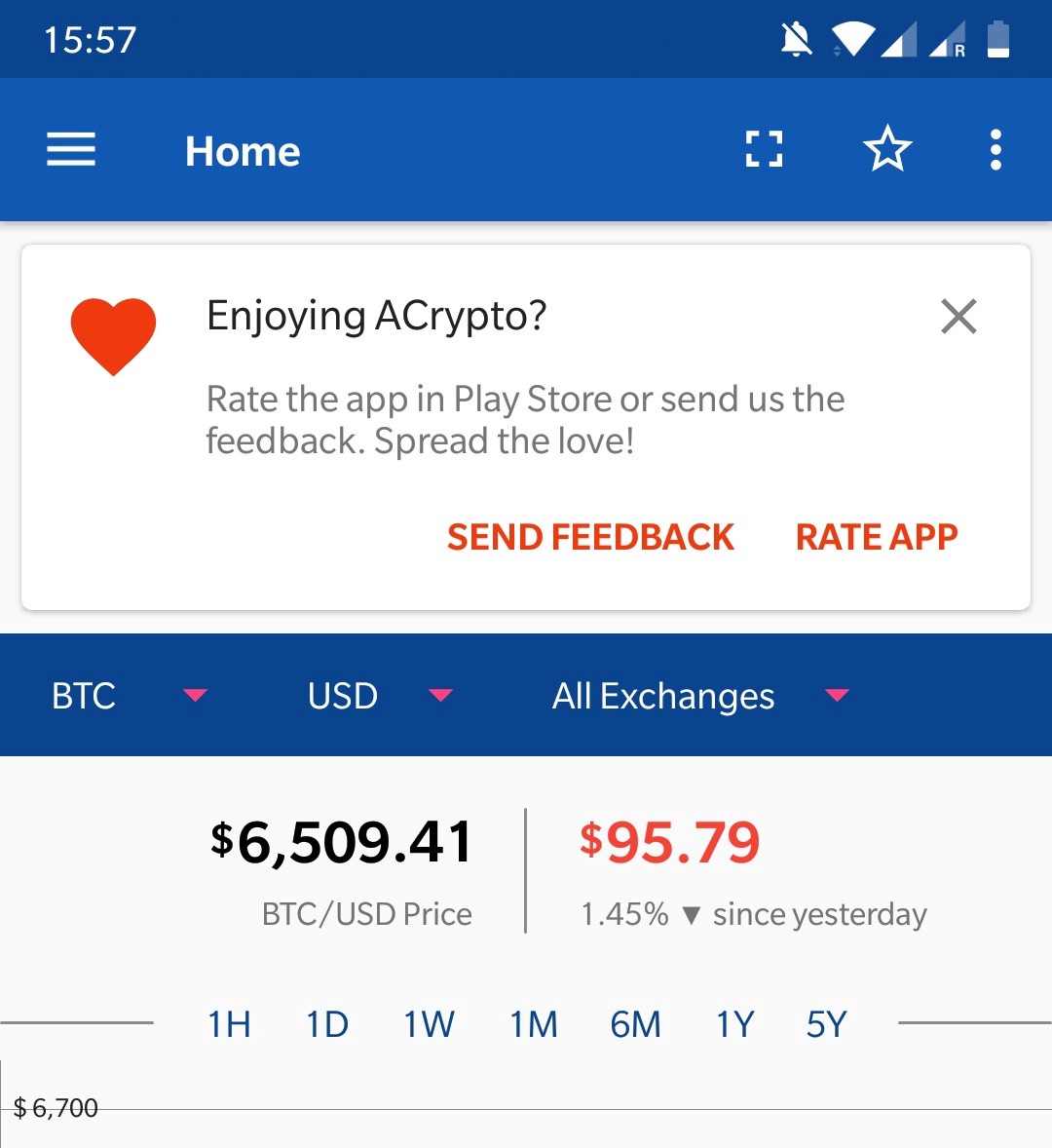Viewport: 1052px width, 1148px height.
Task: Open the navigation drawer menu
Action: coord(71,150)
